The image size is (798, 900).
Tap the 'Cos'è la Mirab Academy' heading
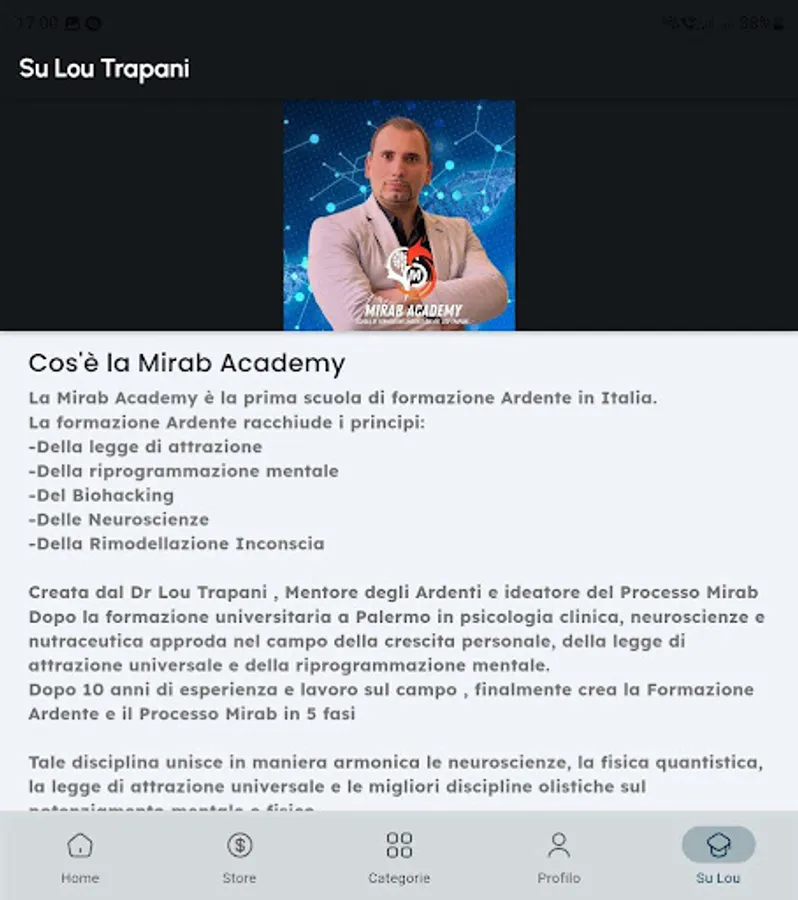187,363
